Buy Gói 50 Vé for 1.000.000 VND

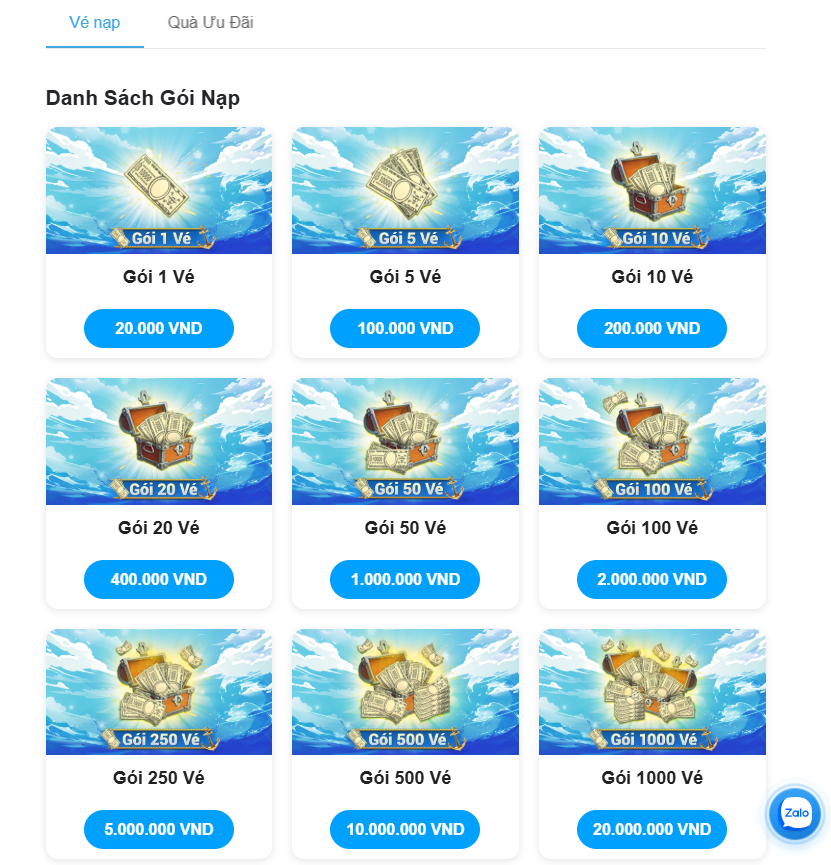pos(405,579)
